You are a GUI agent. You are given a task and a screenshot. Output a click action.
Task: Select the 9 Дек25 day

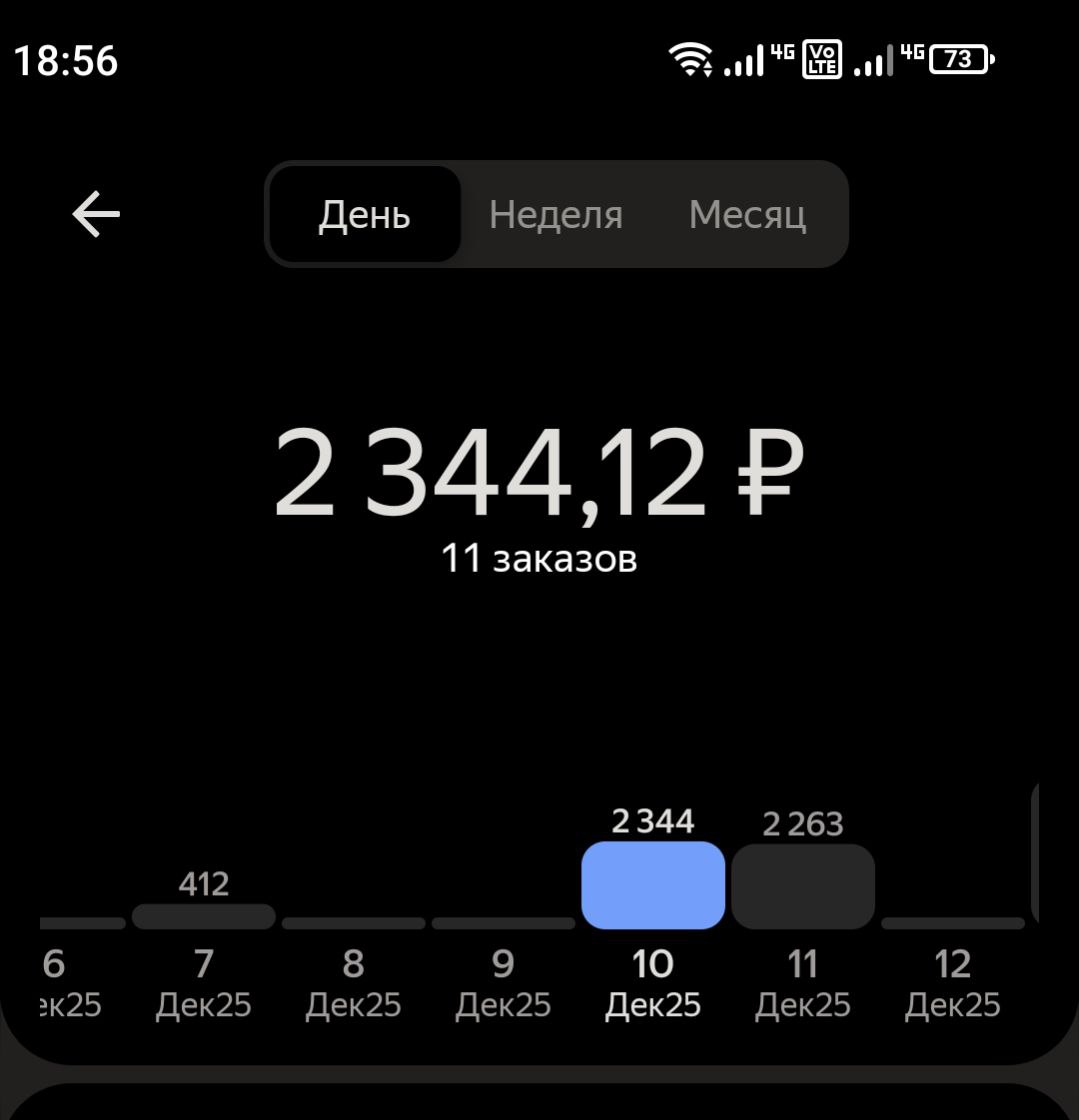(x=503, y=978)
